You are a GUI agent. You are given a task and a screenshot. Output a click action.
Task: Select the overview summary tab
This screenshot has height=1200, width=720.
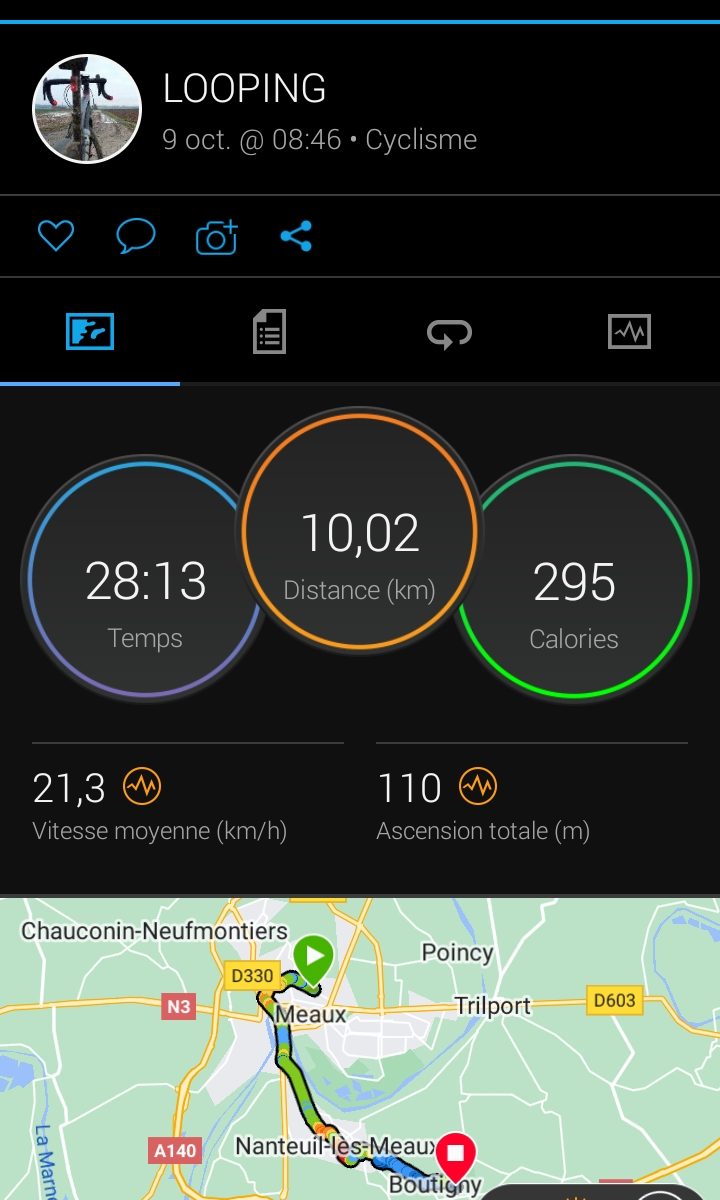[x=90, y=331]
